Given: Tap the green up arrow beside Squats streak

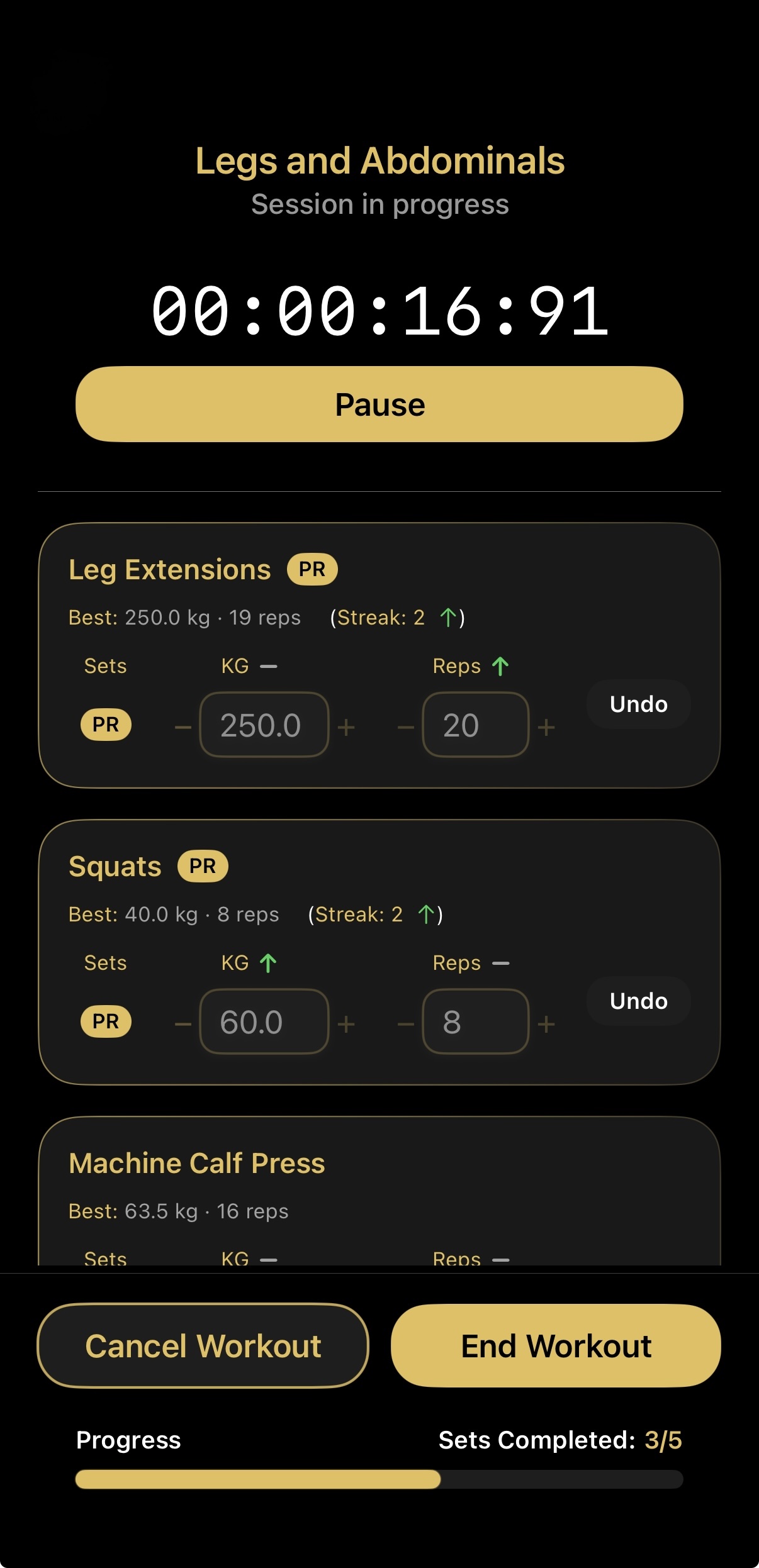Looking at the screenshot, I should (x=427, y=914).
